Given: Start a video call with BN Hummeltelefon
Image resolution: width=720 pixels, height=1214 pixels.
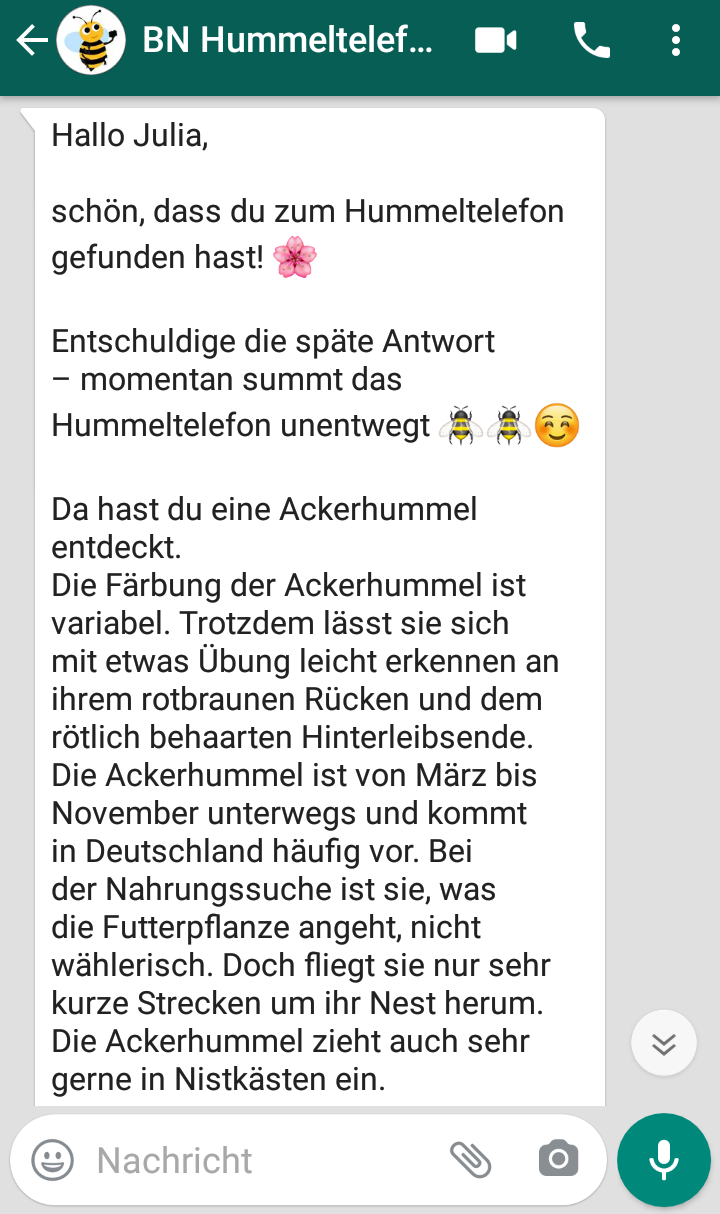Looking at the screenshot, I should click(495, 41).
